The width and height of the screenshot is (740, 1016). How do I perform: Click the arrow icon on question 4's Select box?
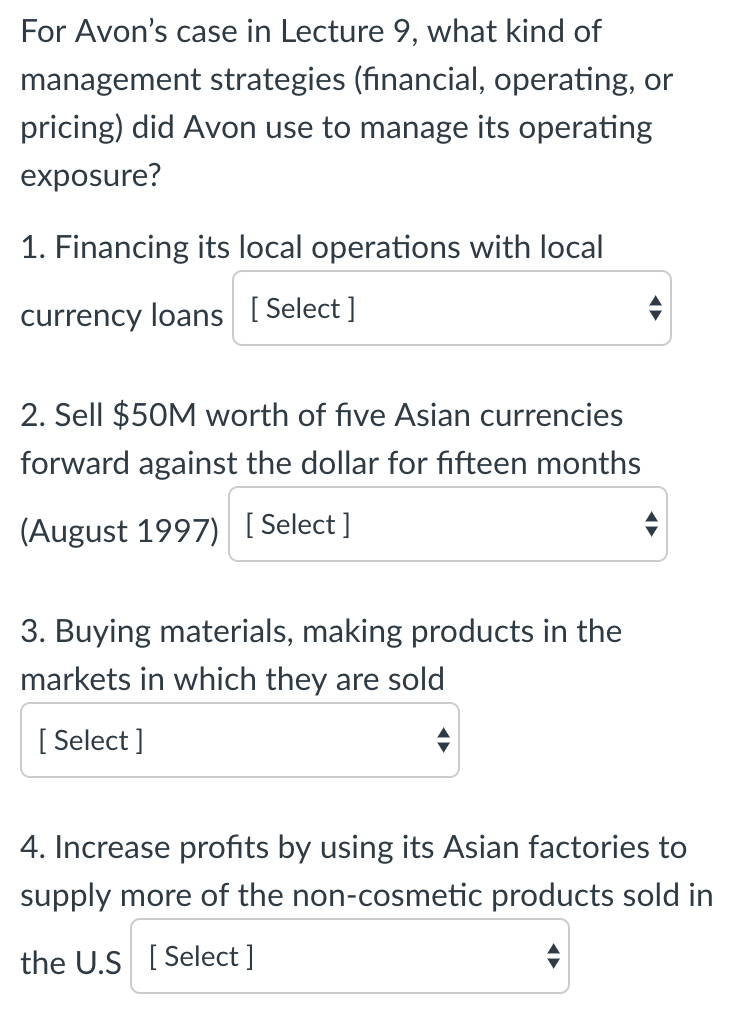[553, 956]
